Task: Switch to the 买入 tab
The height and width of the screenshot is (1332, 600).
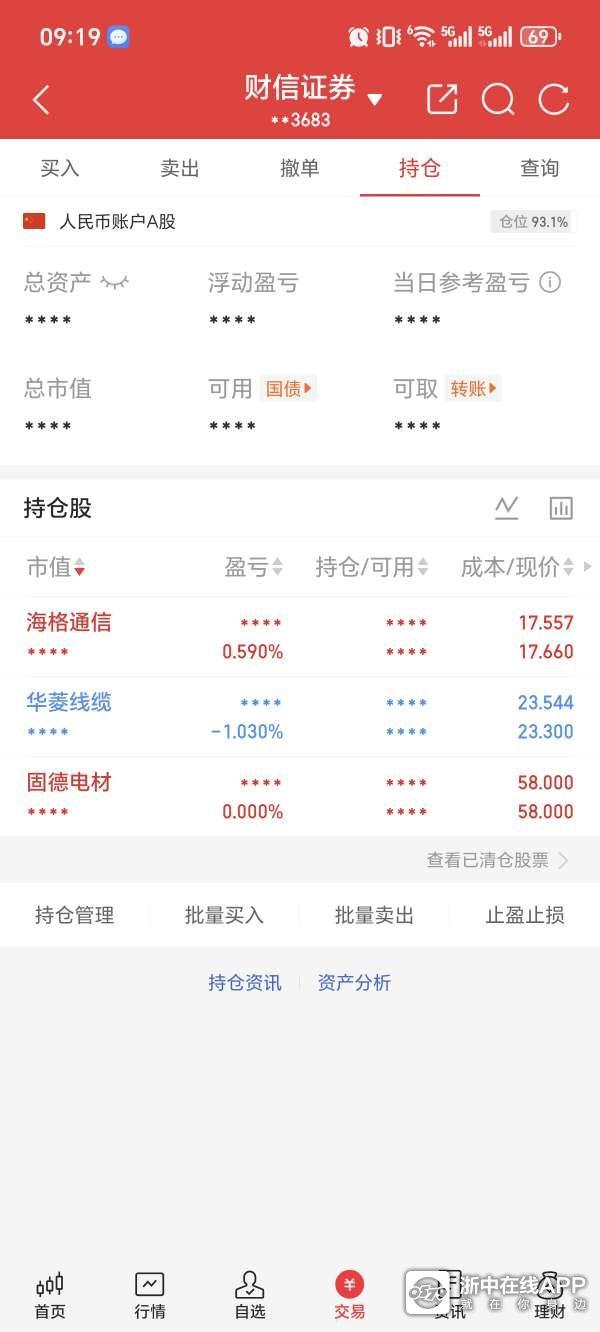Action: pyautogui.click(x=60, y=168)
